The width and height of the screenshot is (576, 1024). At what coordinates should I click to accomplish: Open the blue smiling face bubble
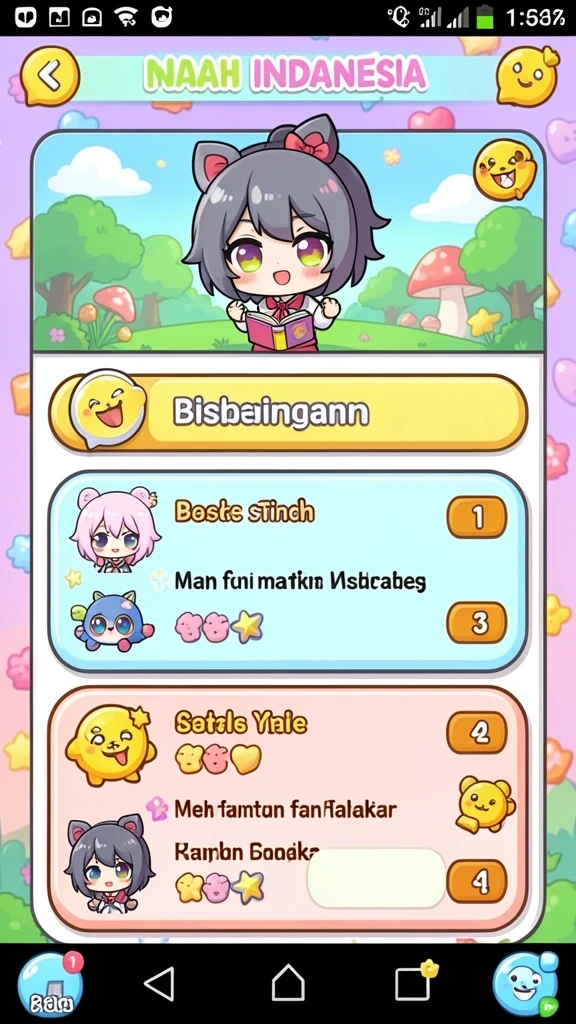click(x=526, y=984)
